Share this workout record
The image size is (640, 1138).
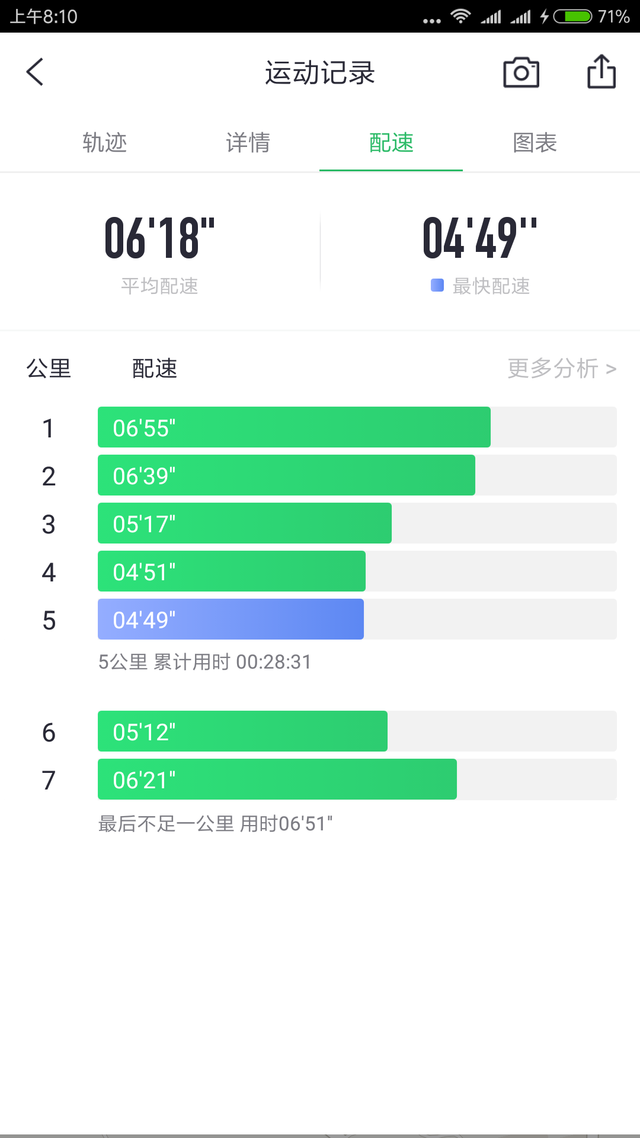point(602,72)
